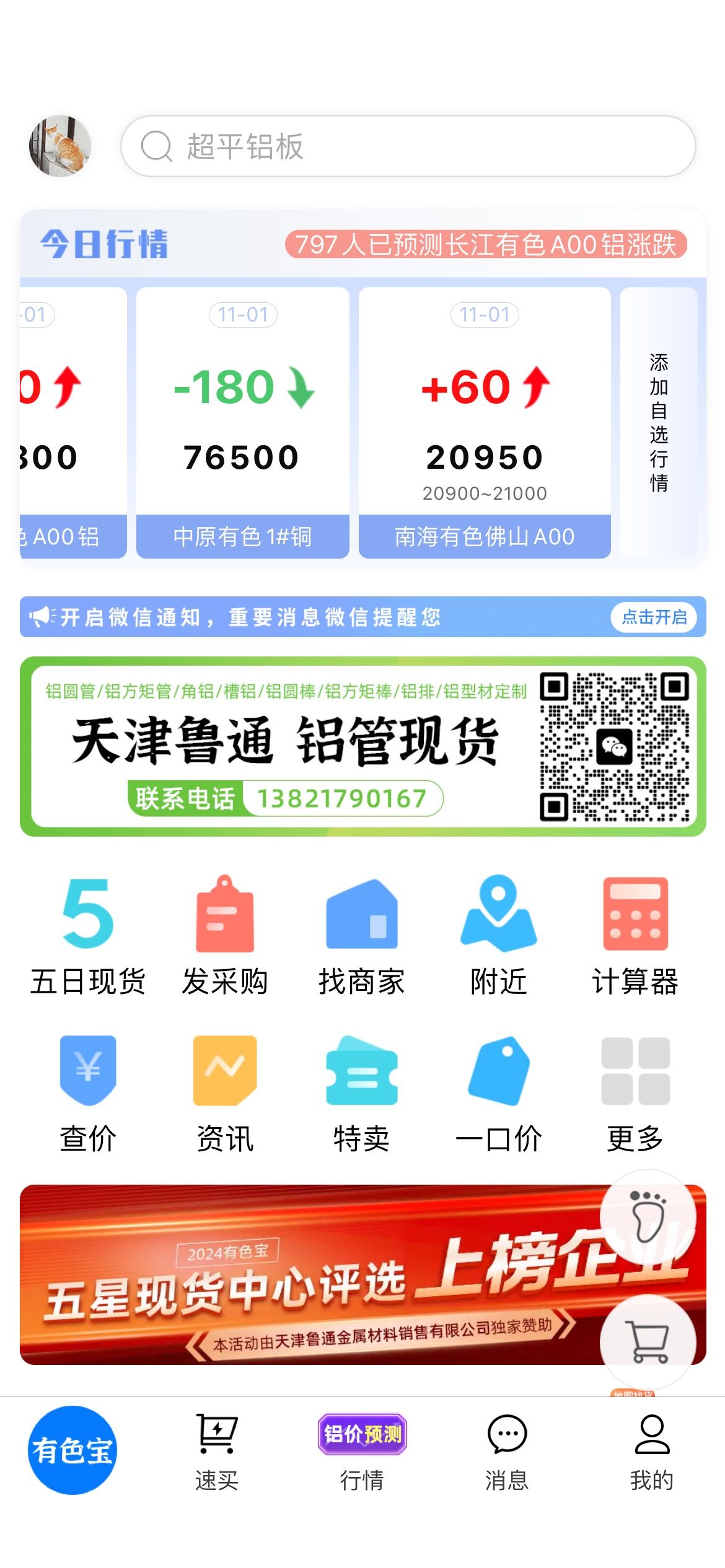Tap the 超平铝板 search box
725x1568 pixels.
click(408, 146)
